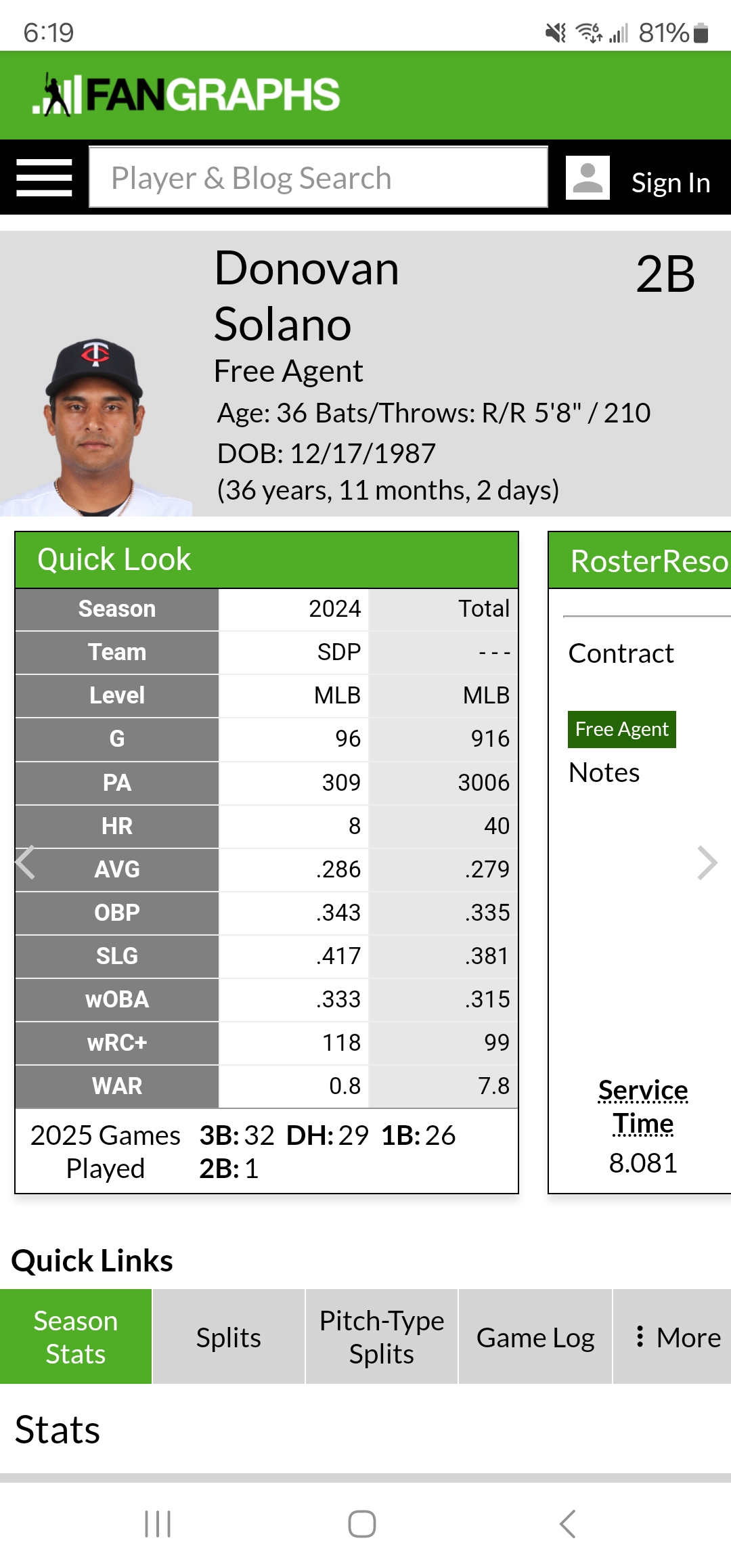View the Game Log
Image resolution: width=731 pixels, height=1568 pixels.
pos(535,1337)
